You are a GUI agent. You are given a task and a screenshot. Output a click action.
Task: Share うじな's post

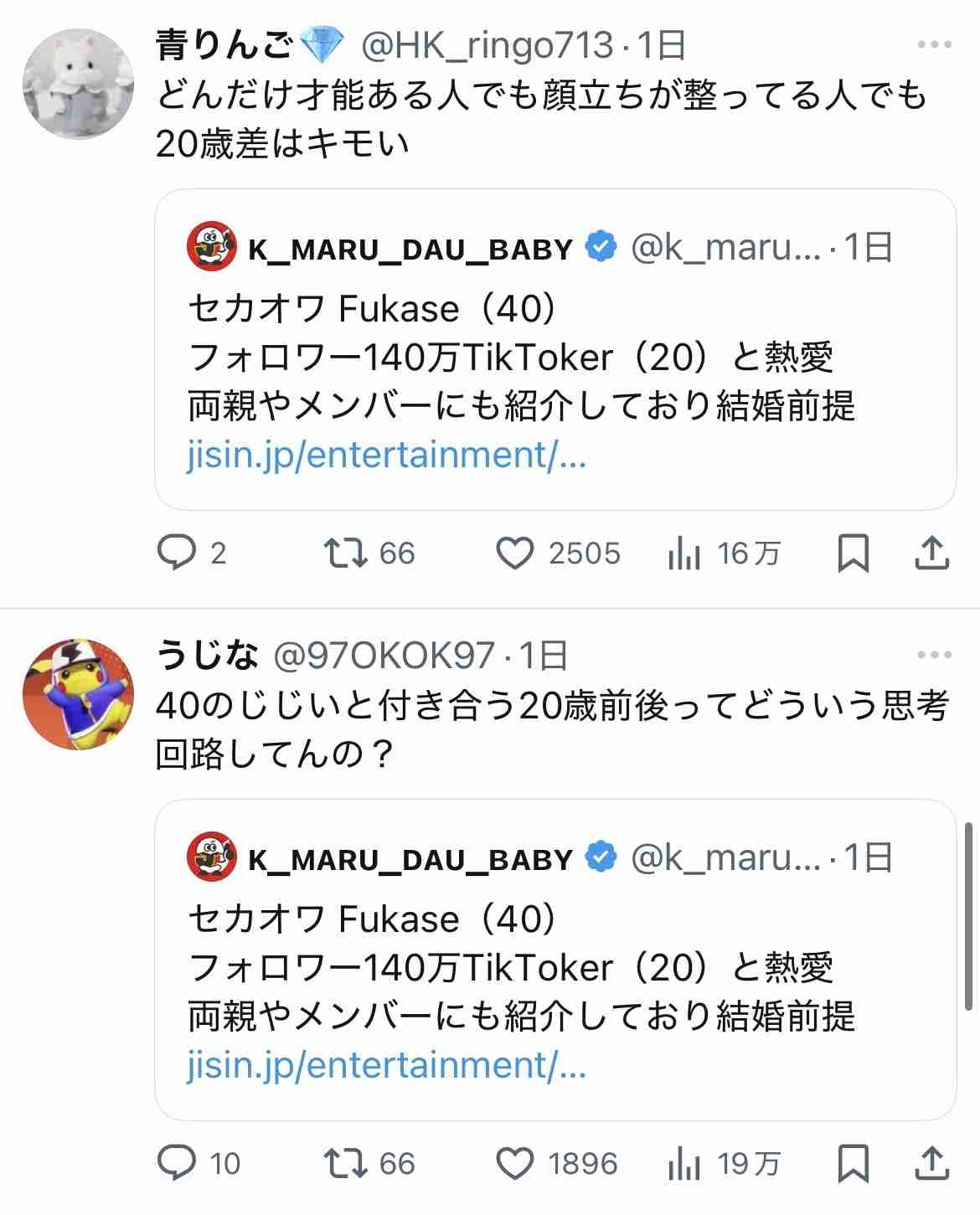tap(931, 1164)
